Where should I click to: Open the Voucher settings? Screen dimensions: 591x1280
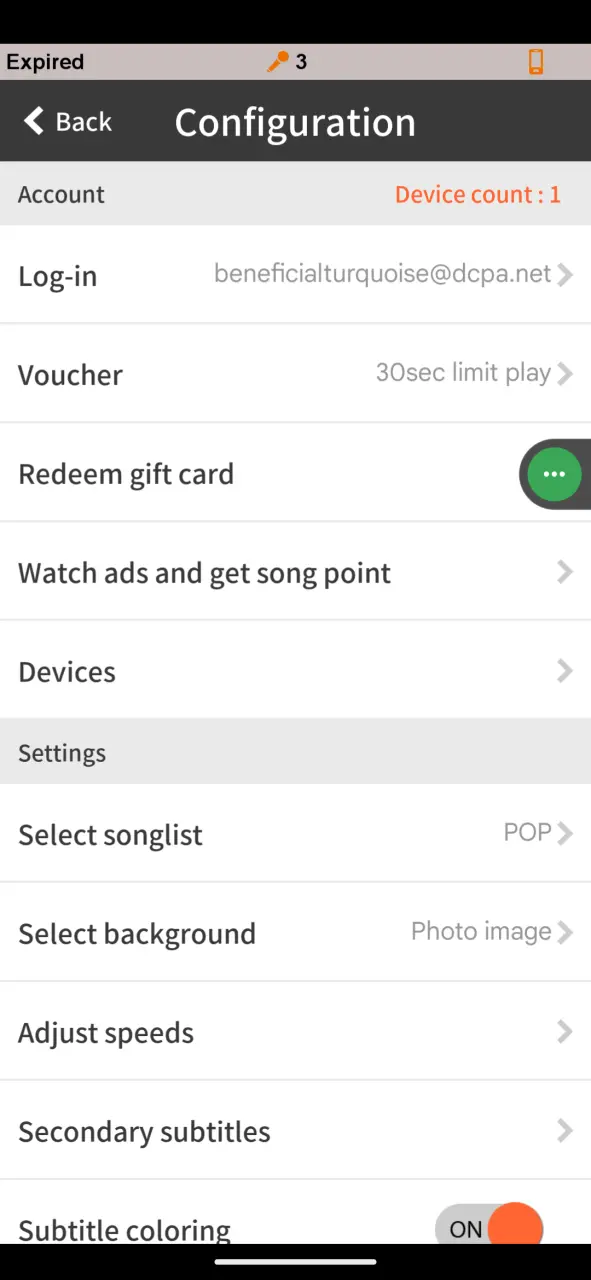[295, 374]
